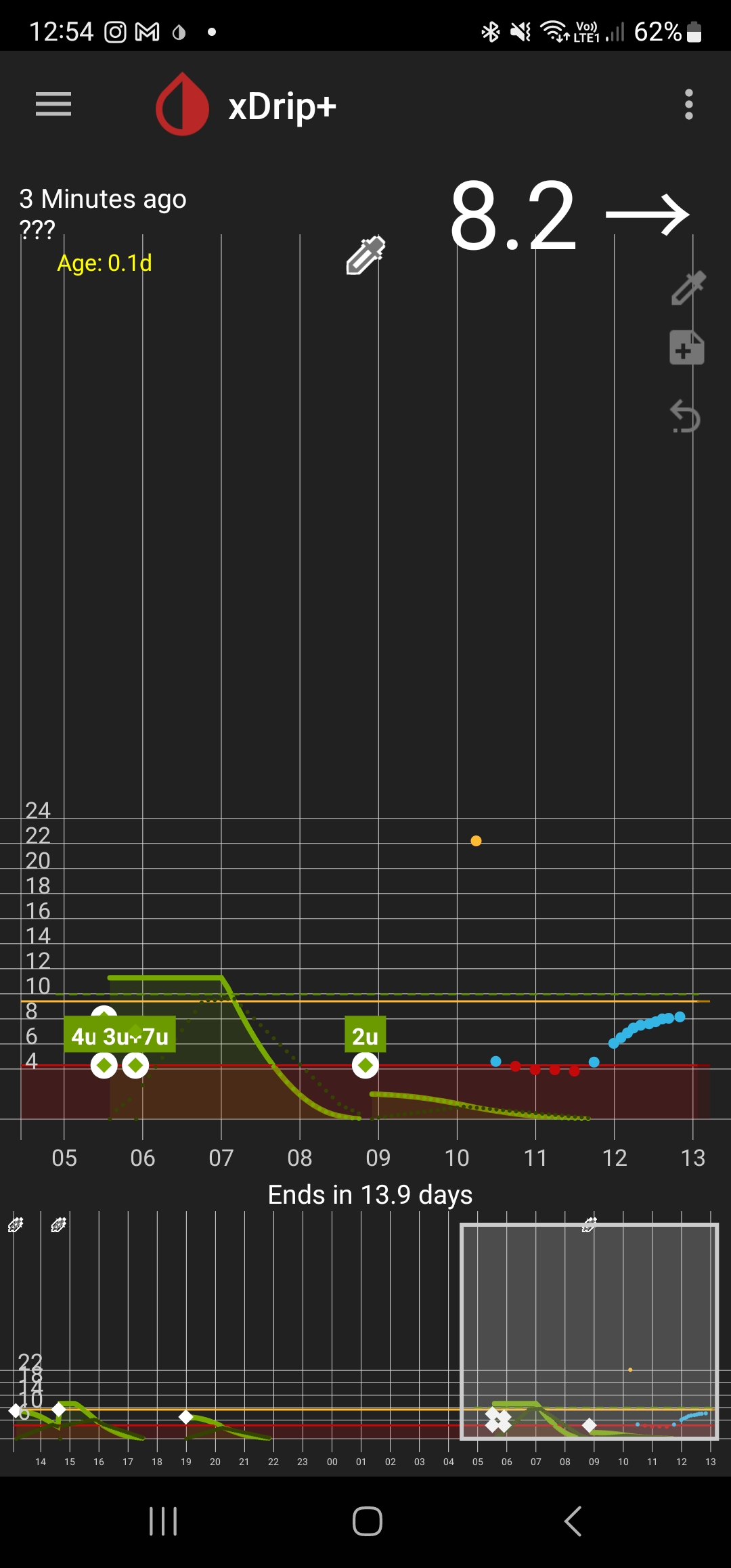The width and height of the screenshot is (731, 1568).
Task: Open the three-dot overflow menu
Action: pyautogui.click(x=688, y=105)
